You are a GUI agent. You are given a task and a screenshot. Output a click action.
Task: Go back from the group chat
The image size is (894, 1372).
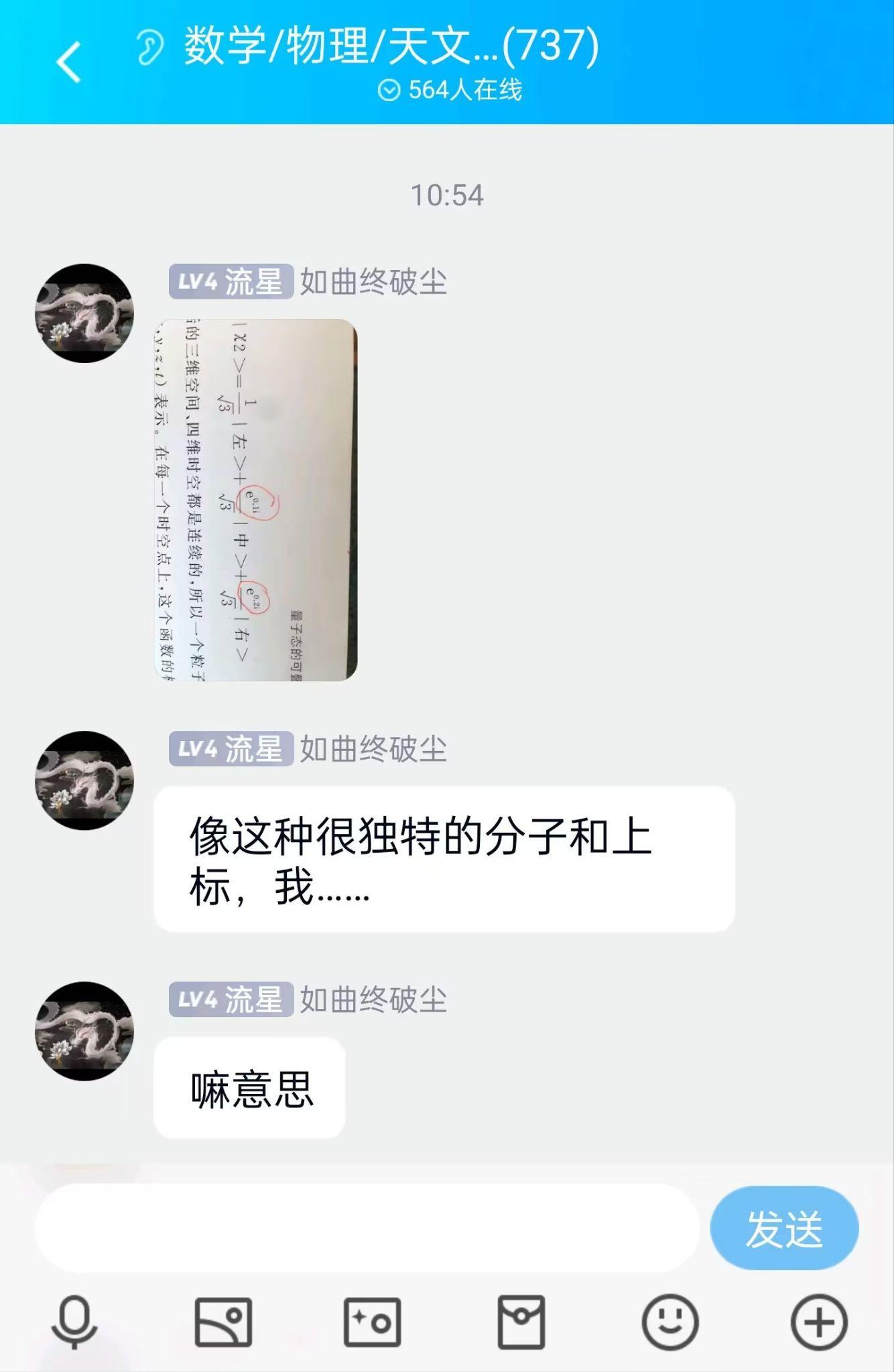click(68, 62)
